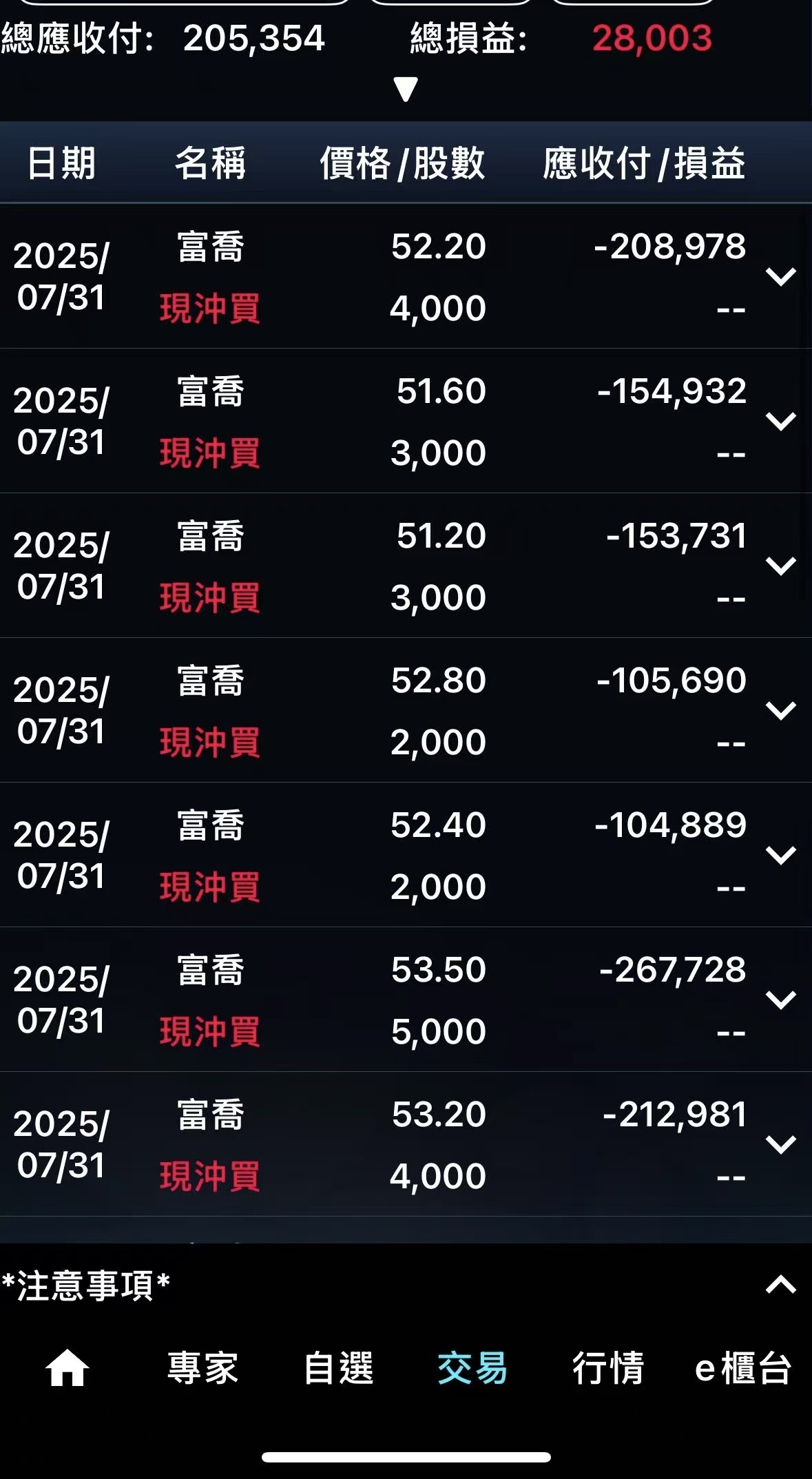
Task: Open the 自選 watchlist tab
Action: click(x=338, y=1368)
